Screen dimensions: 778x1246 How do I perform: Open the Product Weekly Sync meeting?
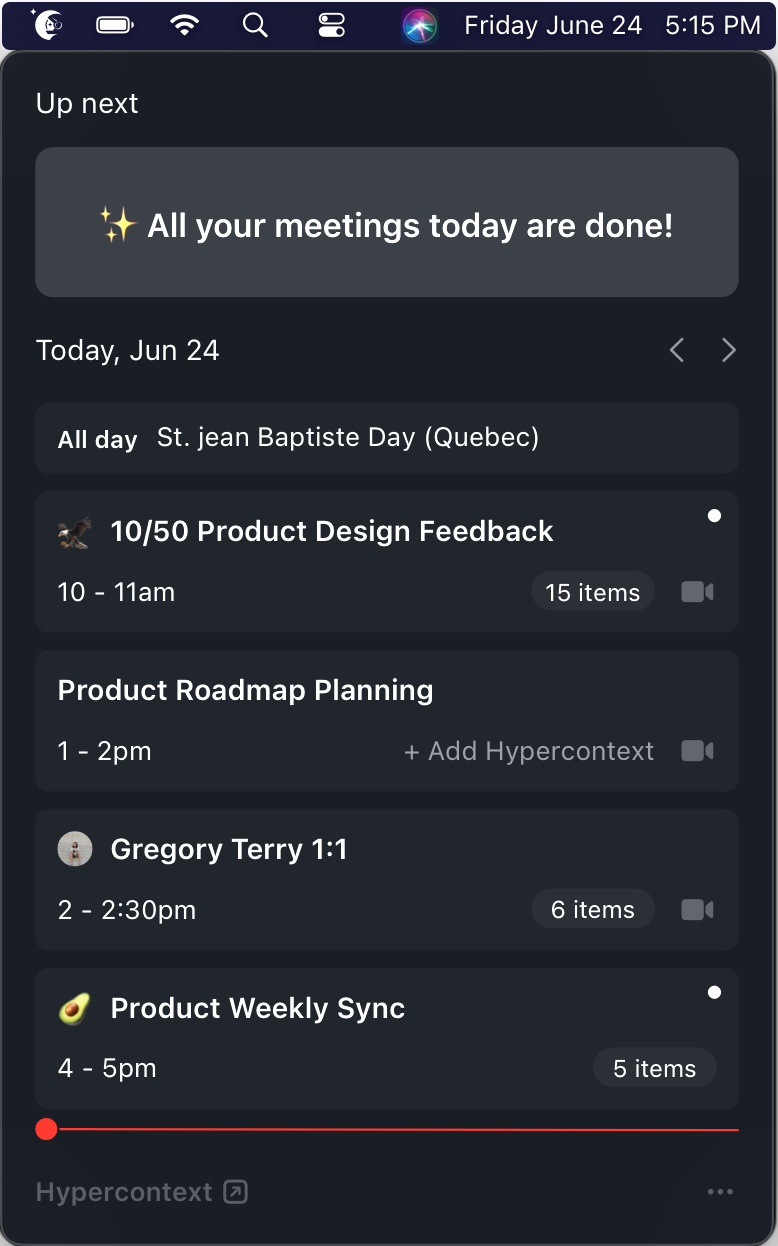[x=387, y=1038]
